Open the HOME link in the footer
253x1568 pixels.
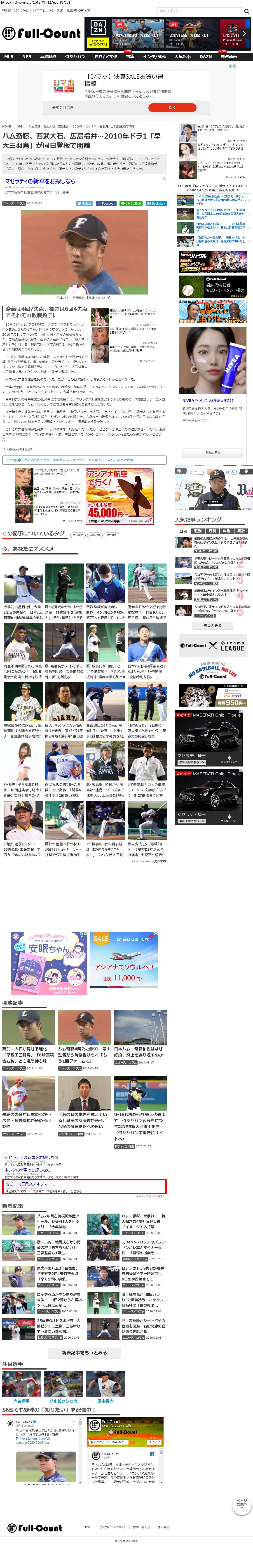(88, 1527)
